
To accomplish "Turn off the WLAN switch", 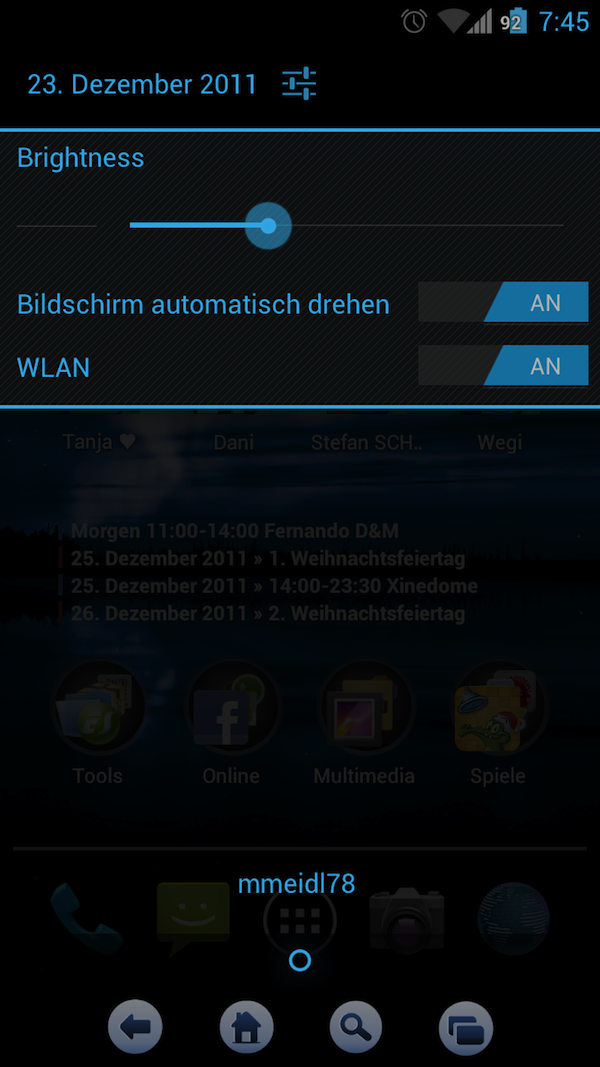I will (503, 365).
